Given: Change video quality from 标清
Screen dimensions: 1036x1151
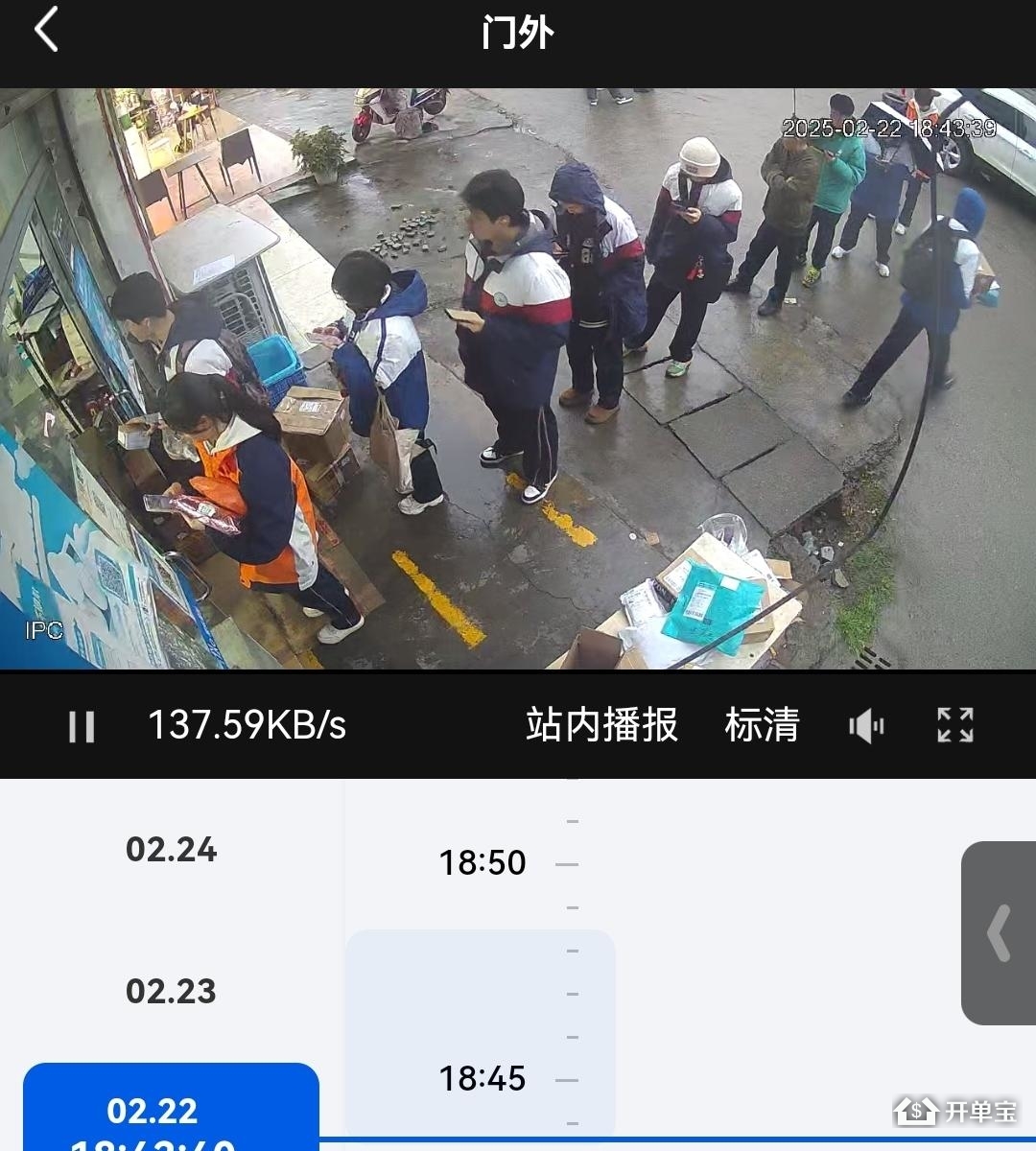Looking at the screenshot, I should coord(762,725).
